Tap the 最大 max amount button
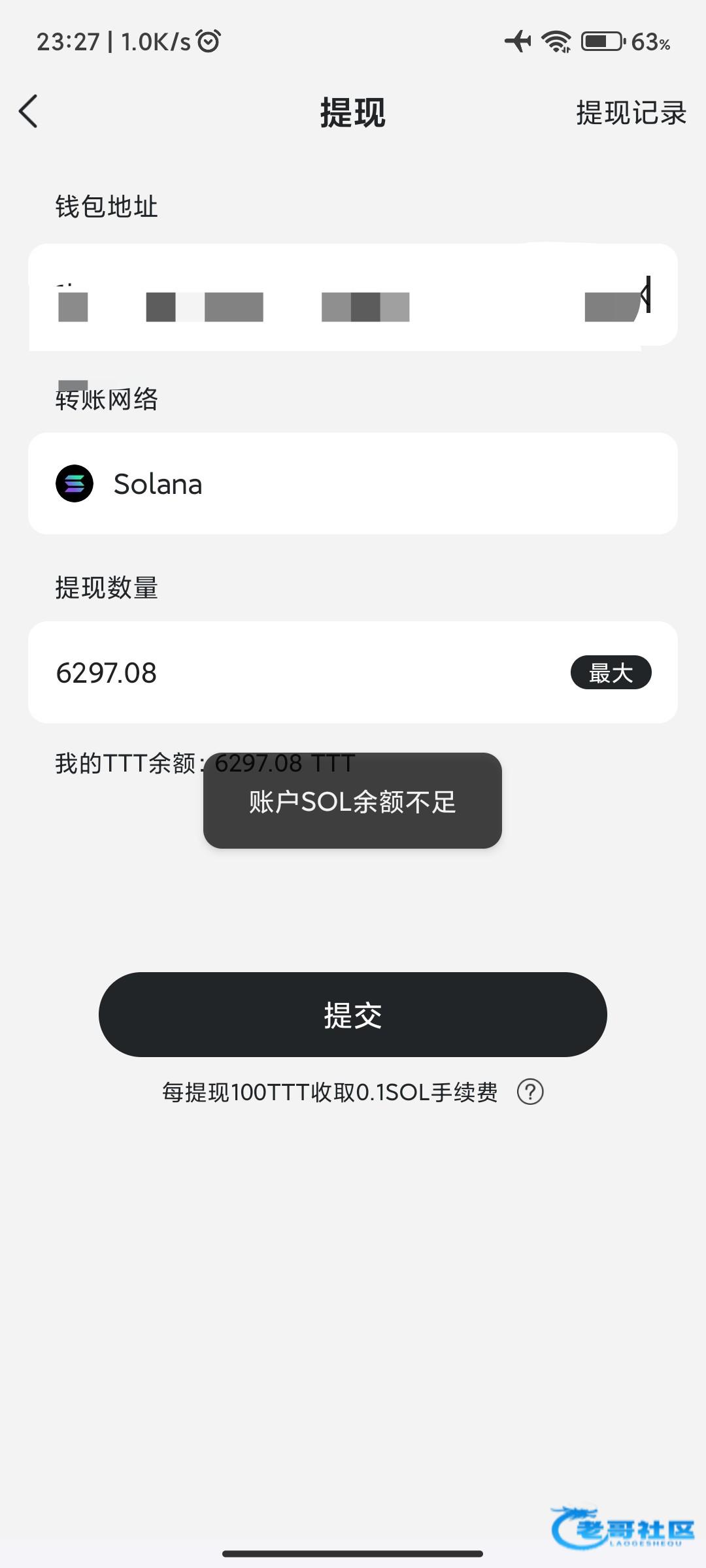Image resolution: width=706 pixels, height=1568 pixels. 611,672
